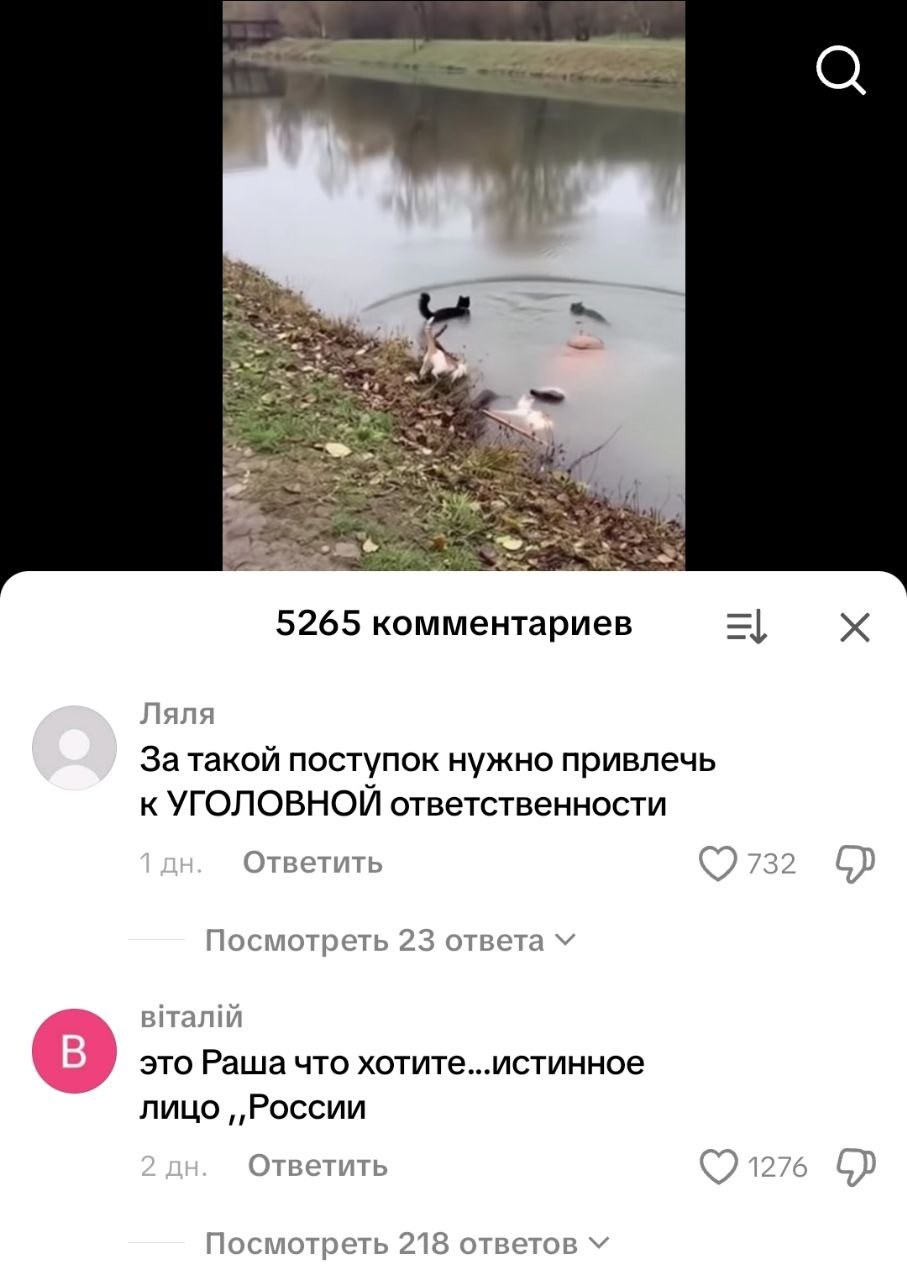The height and width of the screenshot is (1280, 907).
Task: Open the comment sorting options
Action: pos(746,628)
